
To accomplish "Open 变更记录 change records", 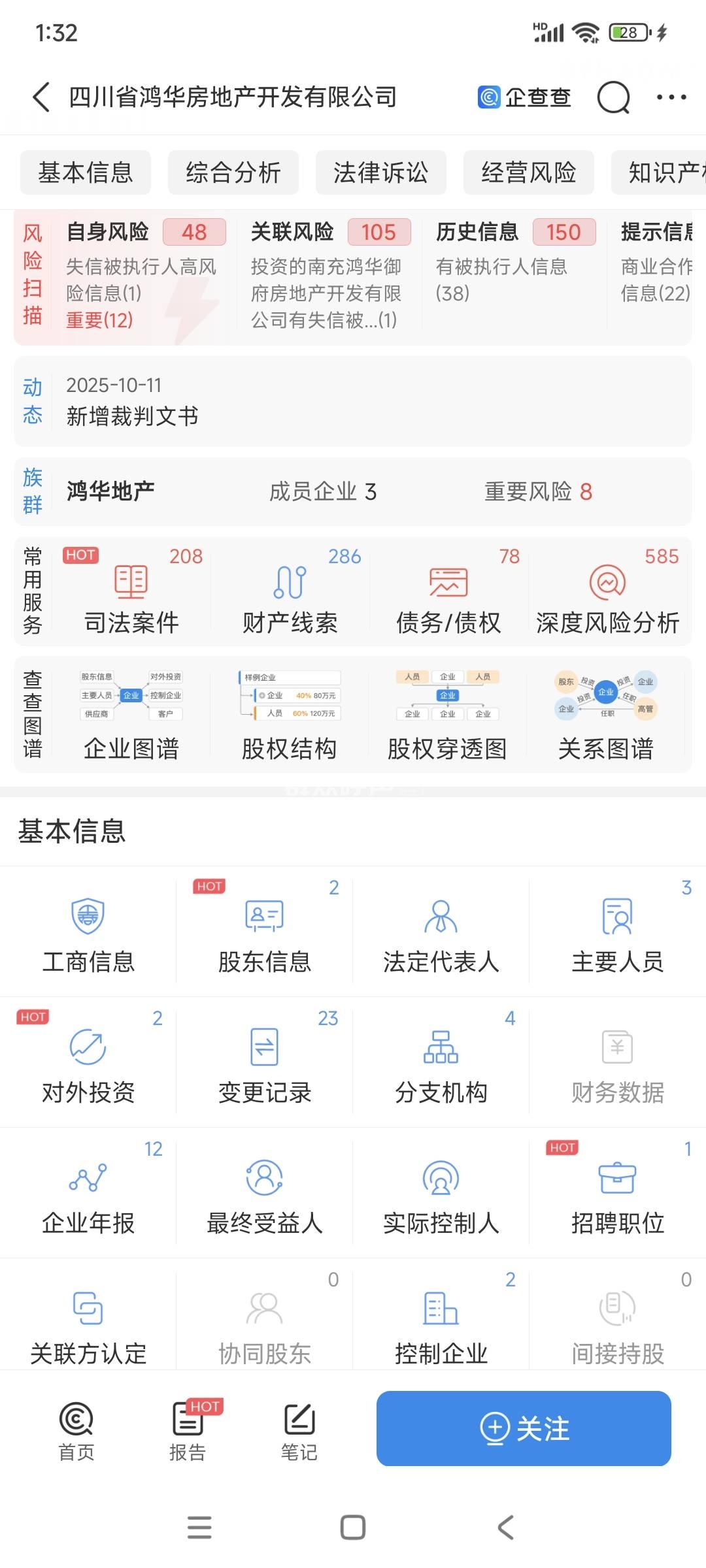I will coord(264,1062).
